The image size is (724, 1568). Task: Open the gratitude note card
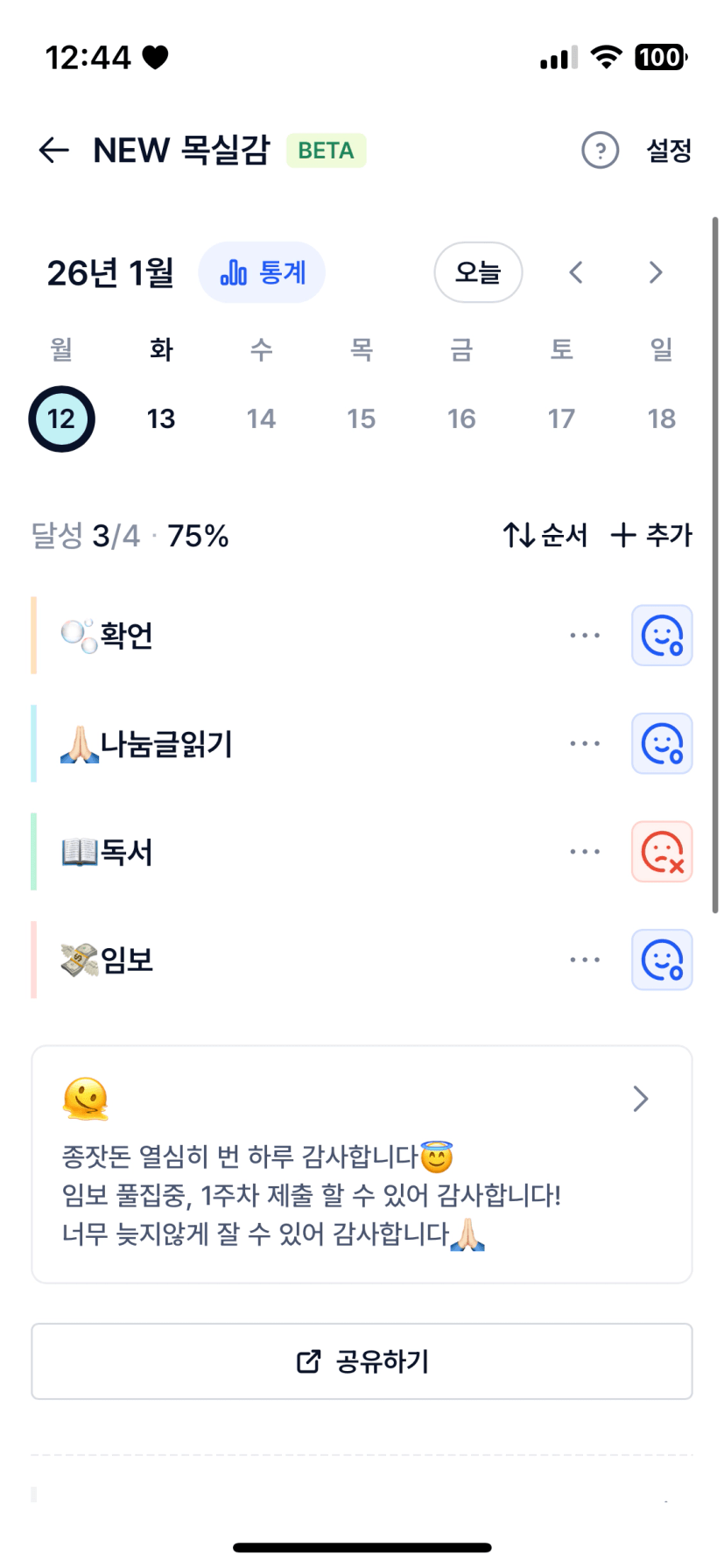(362, 1164)
